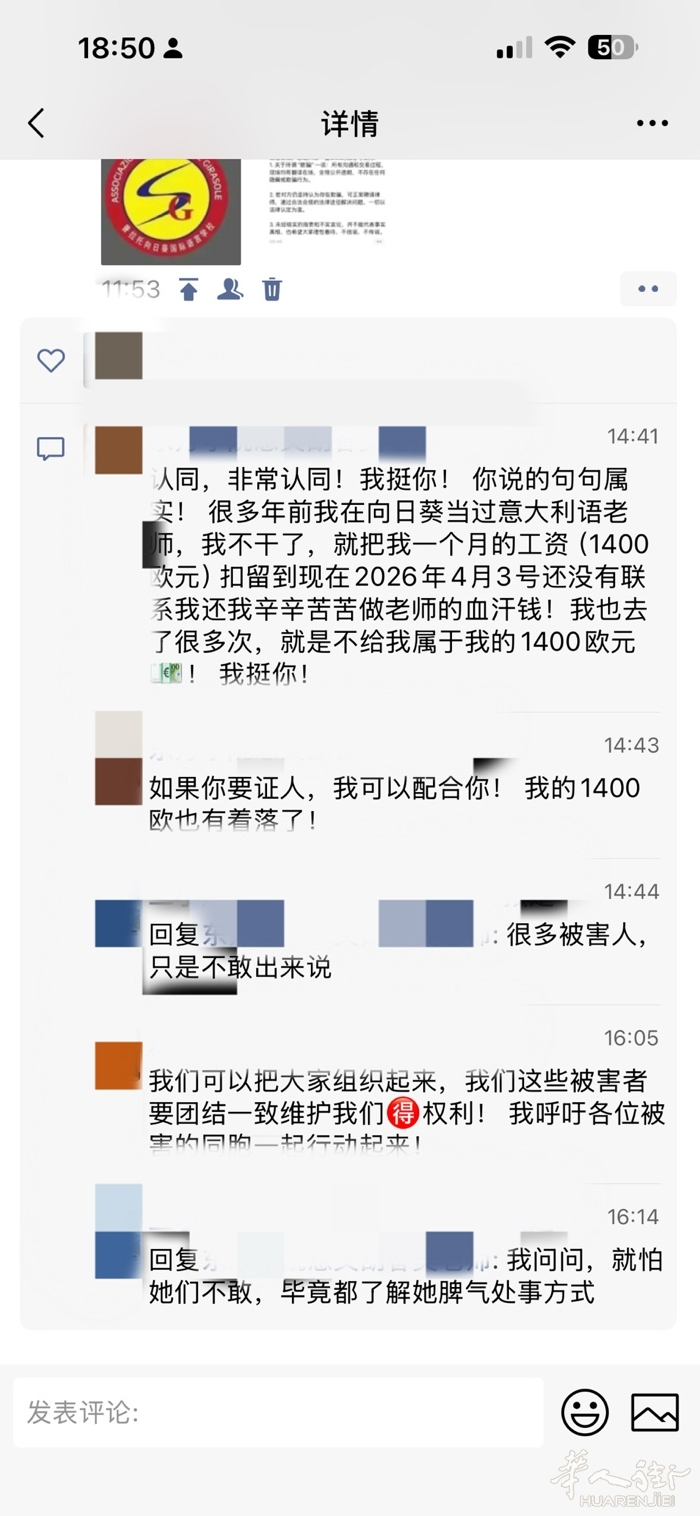Viewport: 700px width, 1516px height.
Task: Reply to the 16:14 comment 我问问
Action: 400,1275
